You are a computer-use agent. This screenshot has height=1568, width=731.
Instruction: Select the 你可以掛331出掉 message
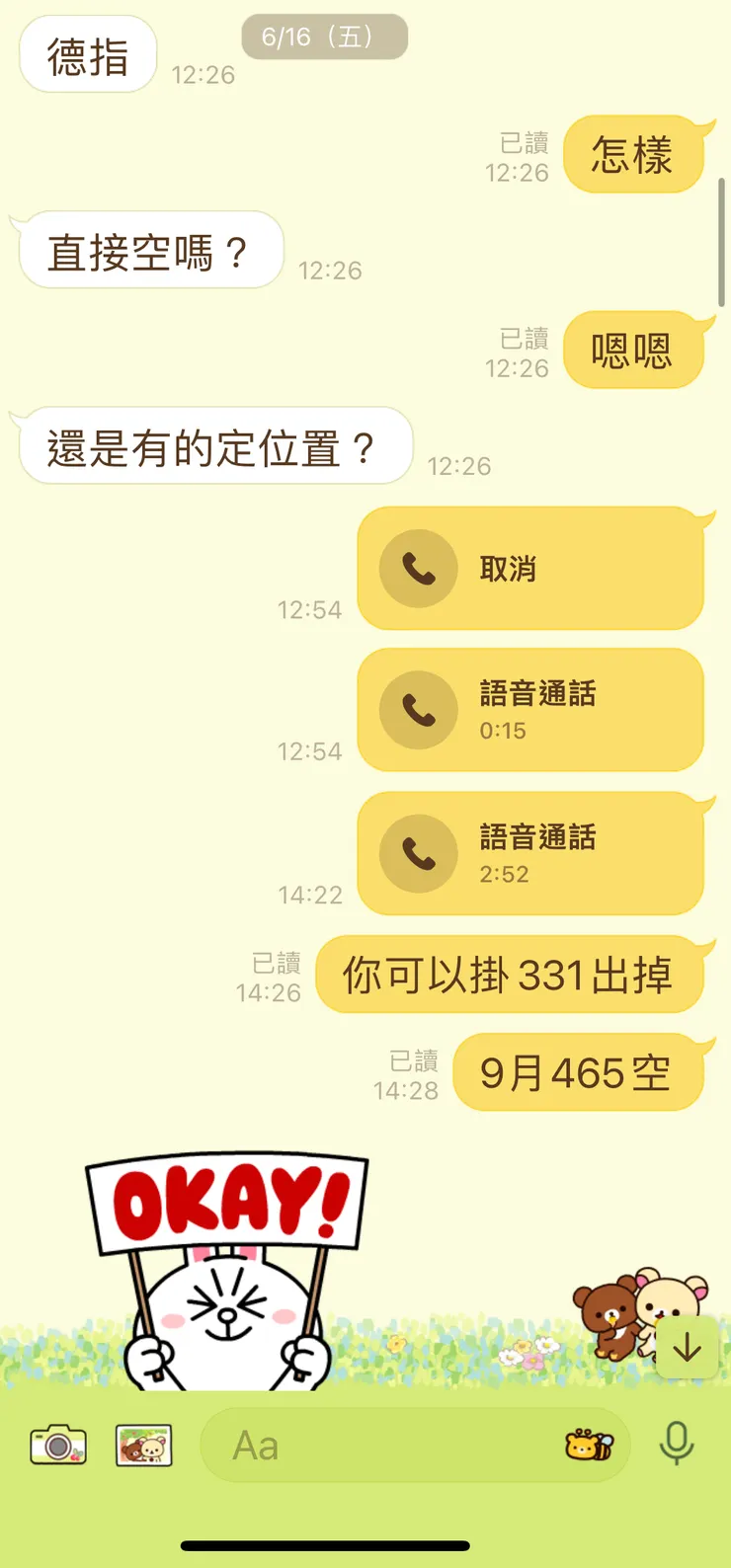point(511,975)
